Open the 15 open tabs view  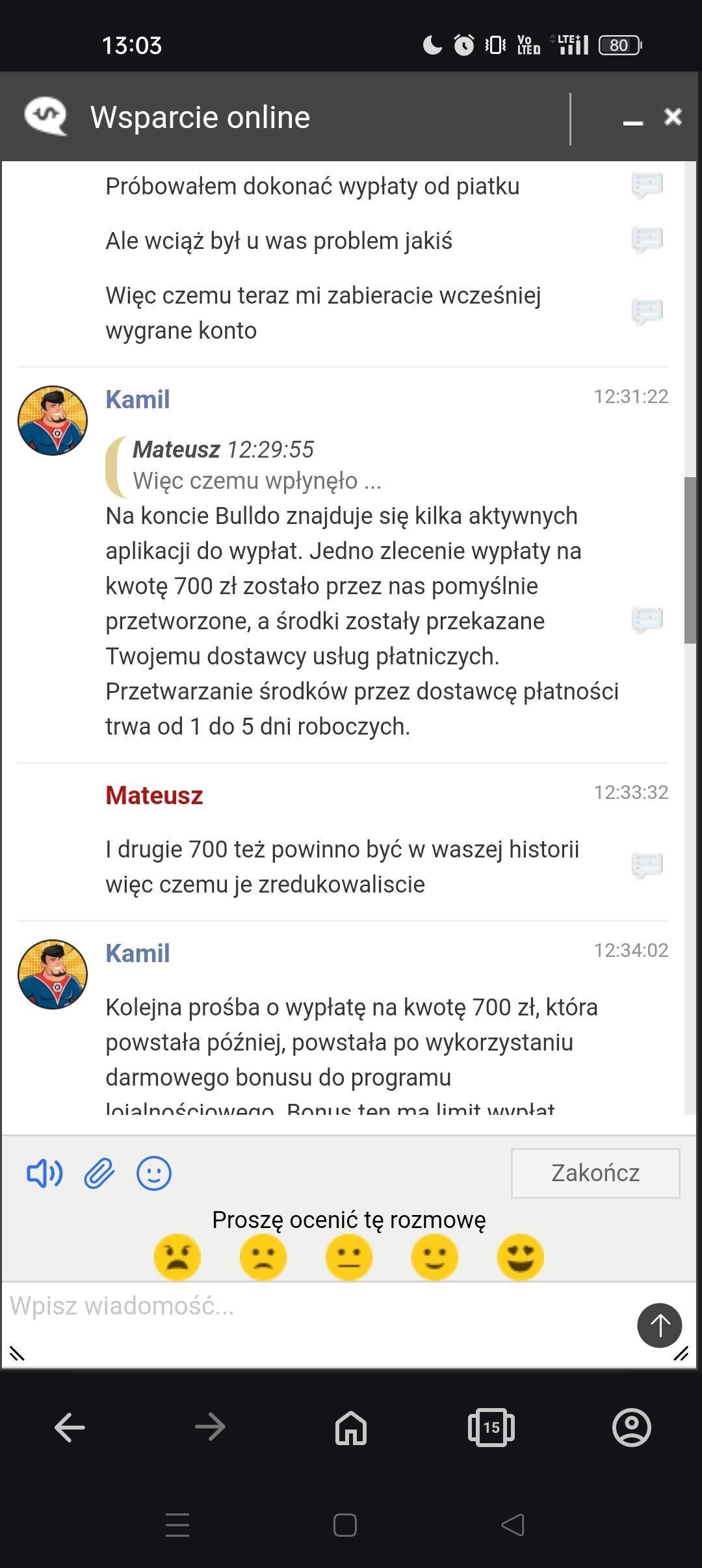491,1428
